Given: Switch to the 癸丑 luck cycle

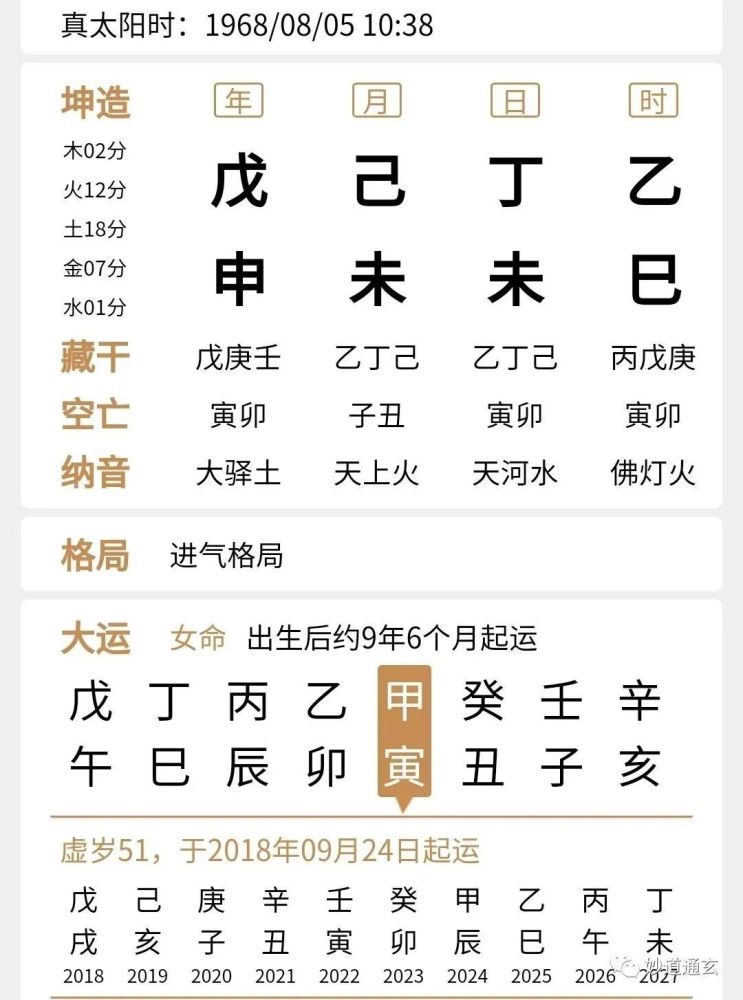Looking at the screenshot, I should coord(482,735).
